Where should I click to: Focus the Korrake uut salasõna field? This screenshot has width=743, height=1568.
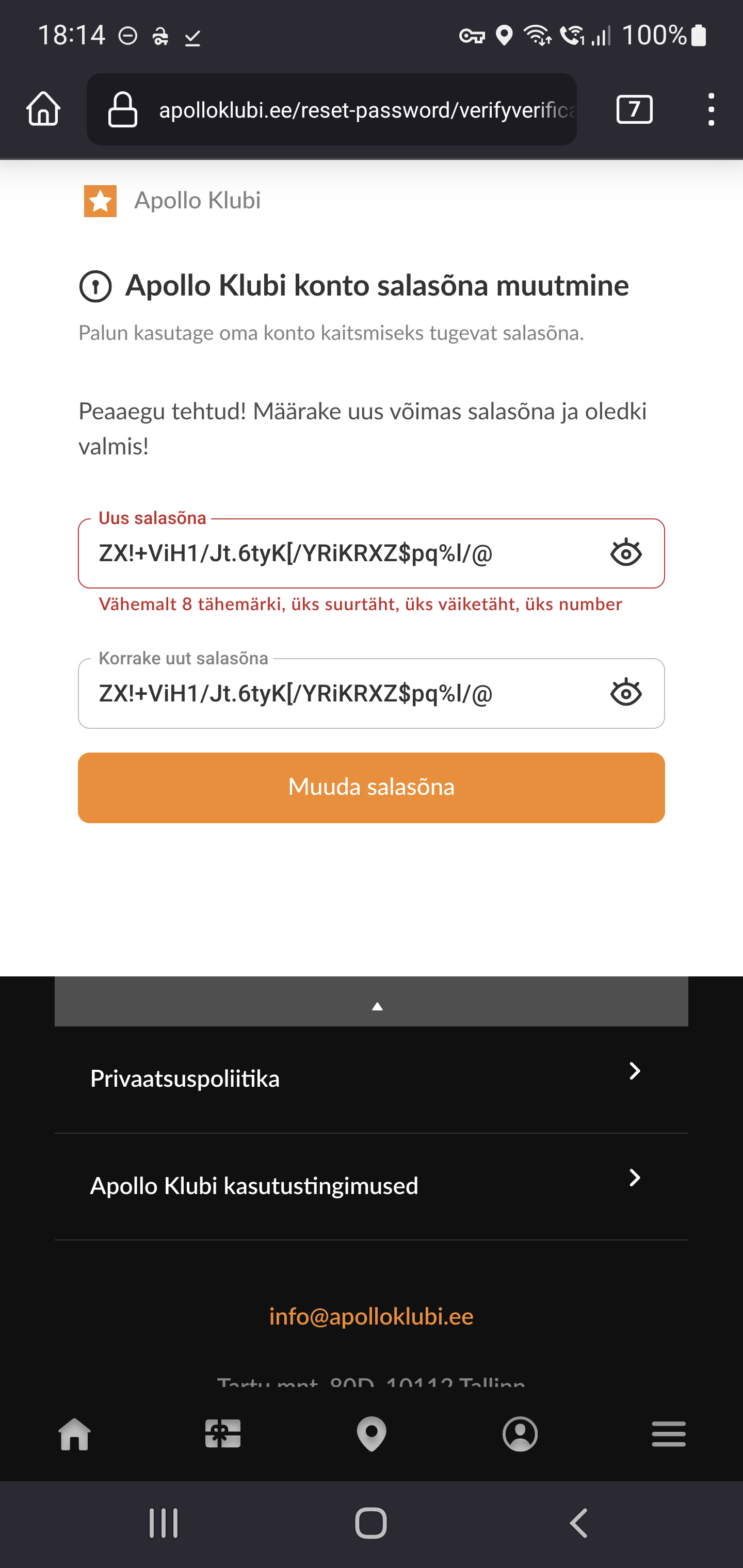pos(341,693)
